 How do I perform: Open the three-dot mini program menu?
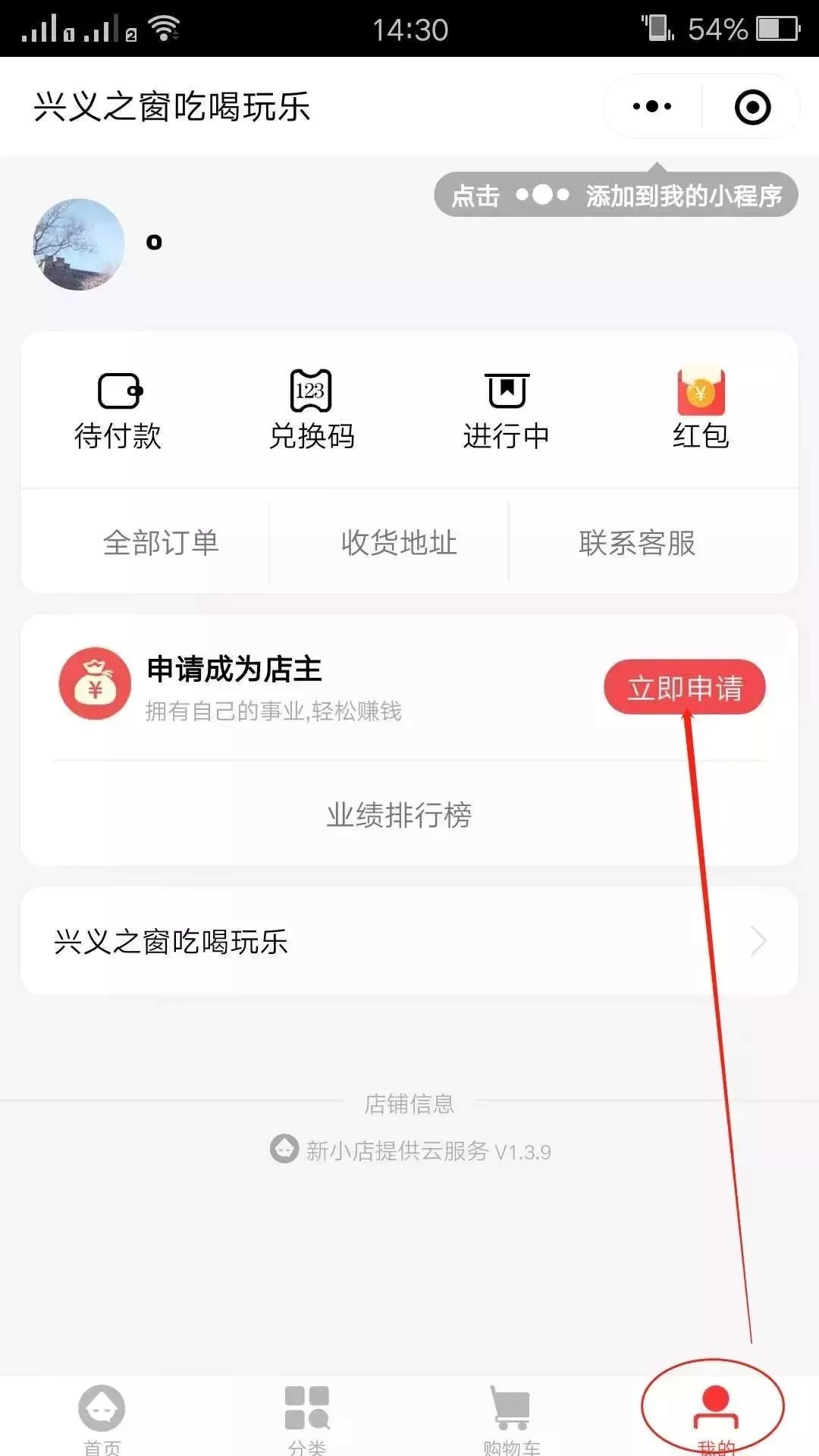[652, 106]
